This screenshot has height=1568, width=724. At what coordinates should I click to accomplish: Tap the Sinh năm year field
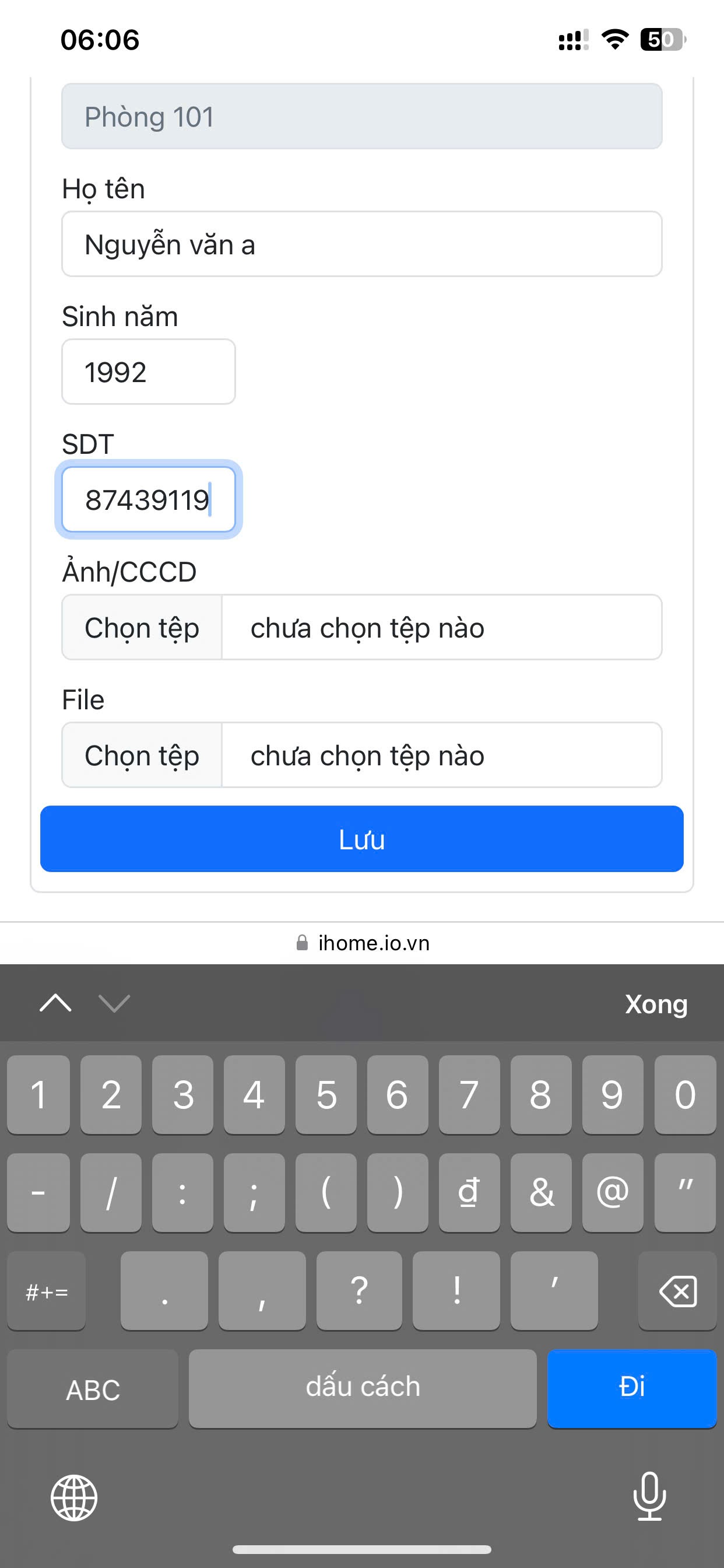pyautogui.click(x=149, y=372)
